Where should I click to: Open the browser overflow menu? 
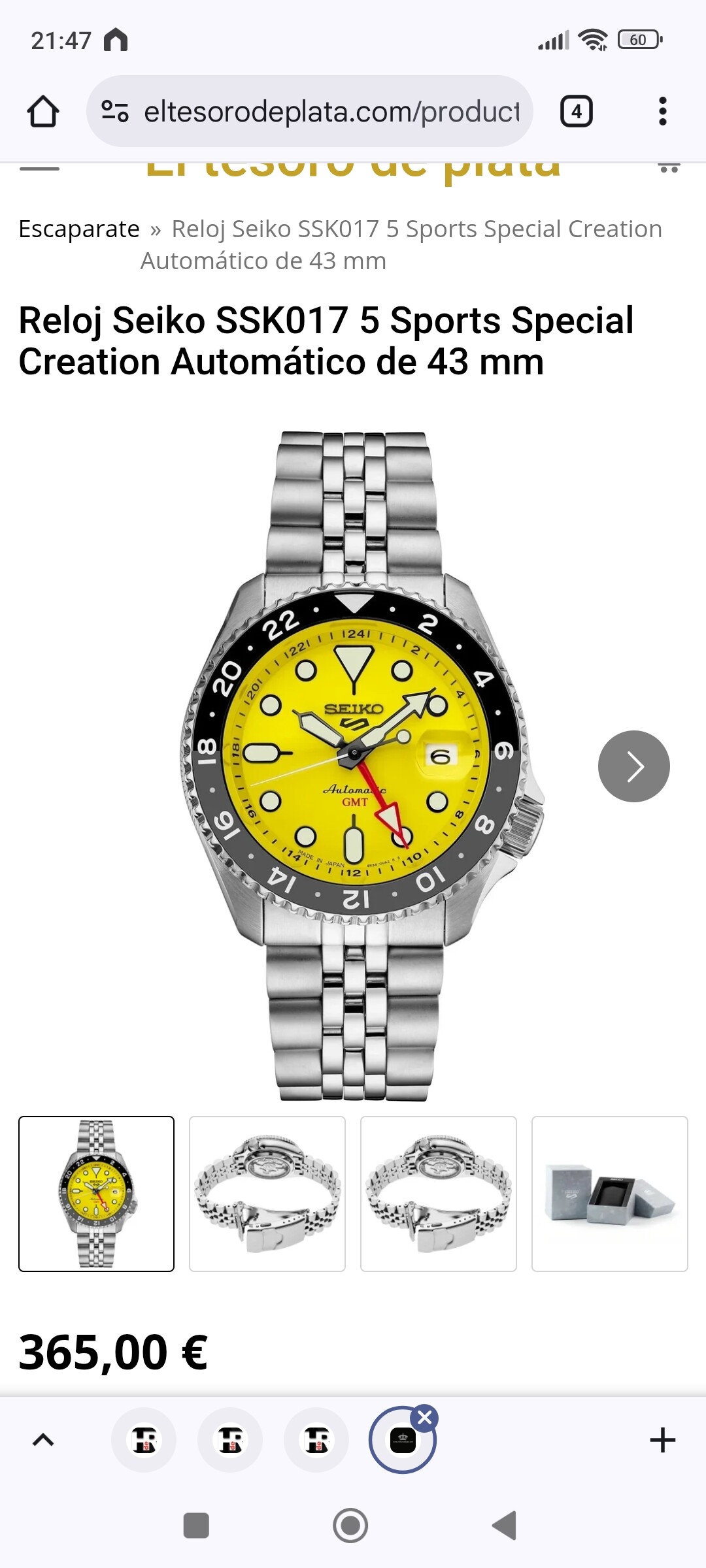pyautogui.click(x=662, y=112)
